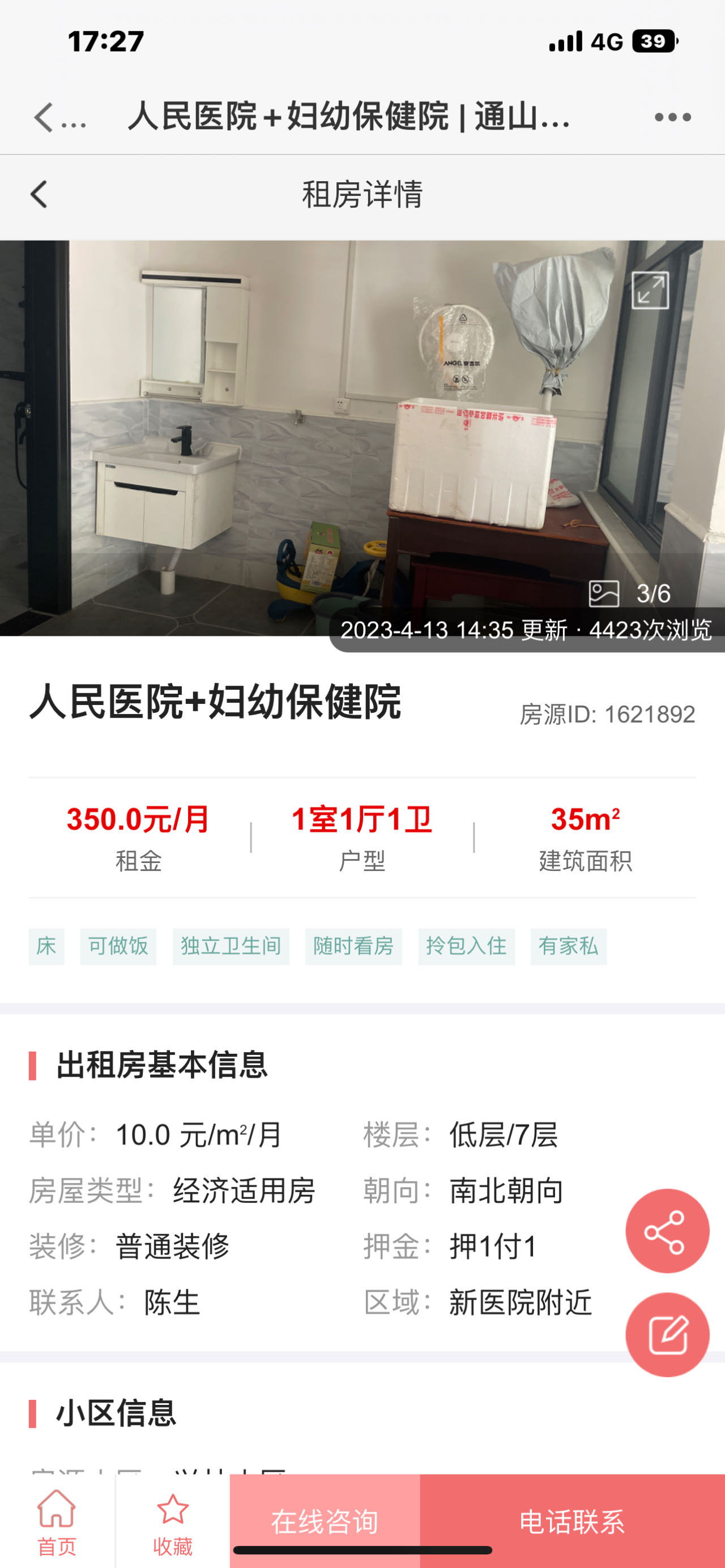The image size is (725, 1568).
Task: Tap the floating edit/post button
Action: pyautogui.click(x=667, y=1334)
